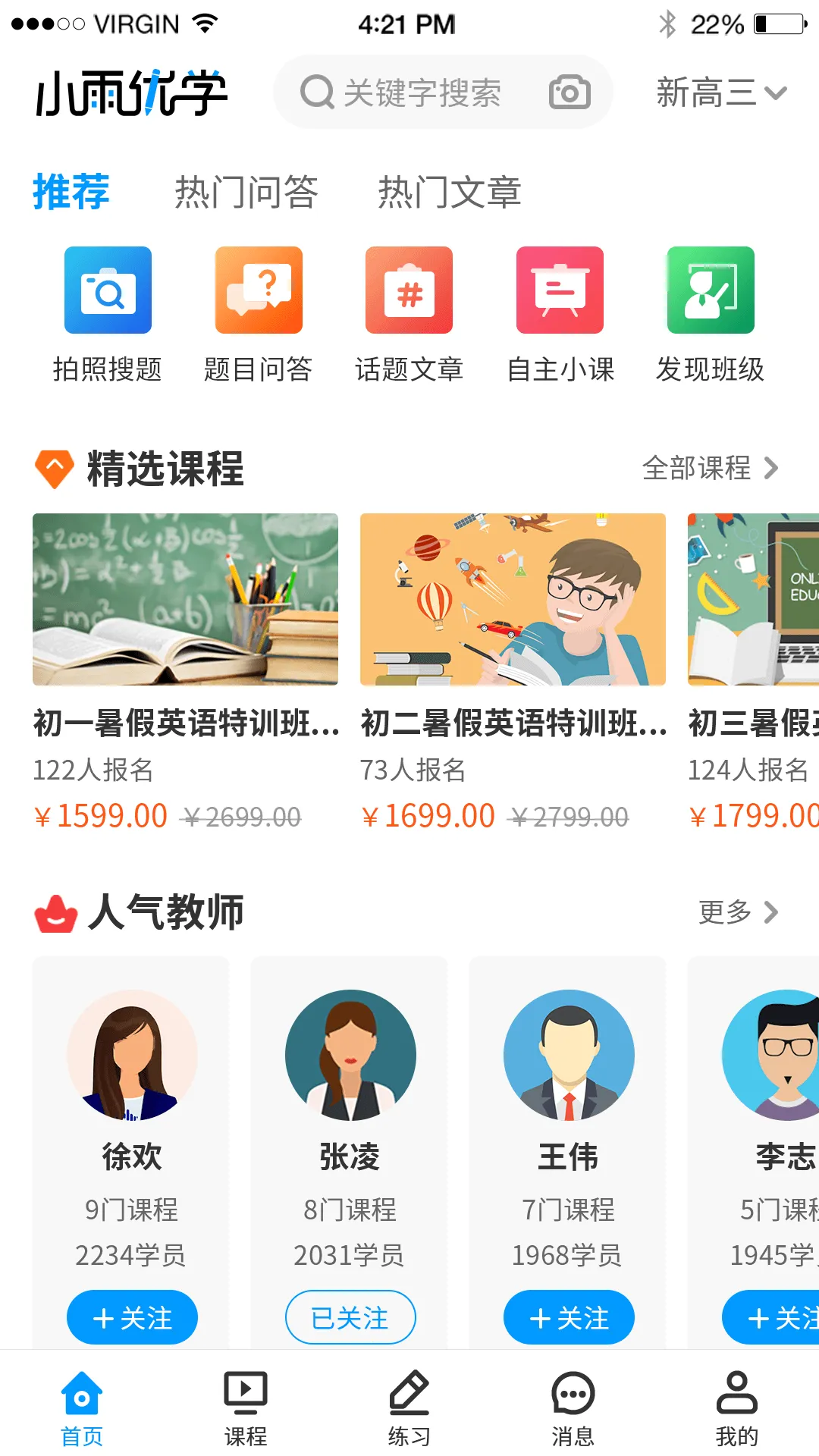This screenshot has width=819, height=1456.
Task: Tap 已关注 button for 张凌
Action: coord(350,1318)
